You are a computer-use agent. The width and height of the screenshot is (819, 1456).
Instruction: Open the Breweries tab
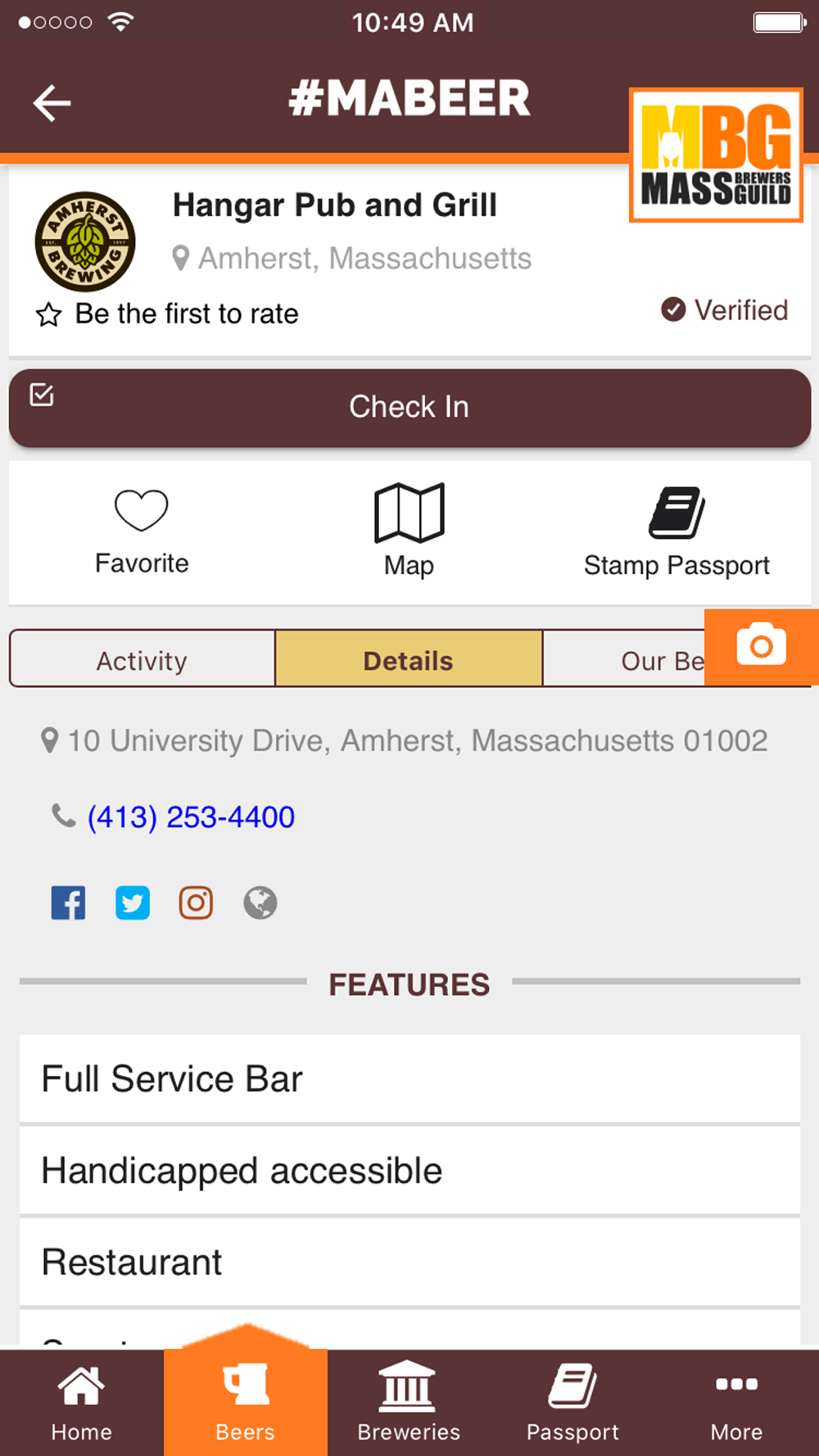409,1402
